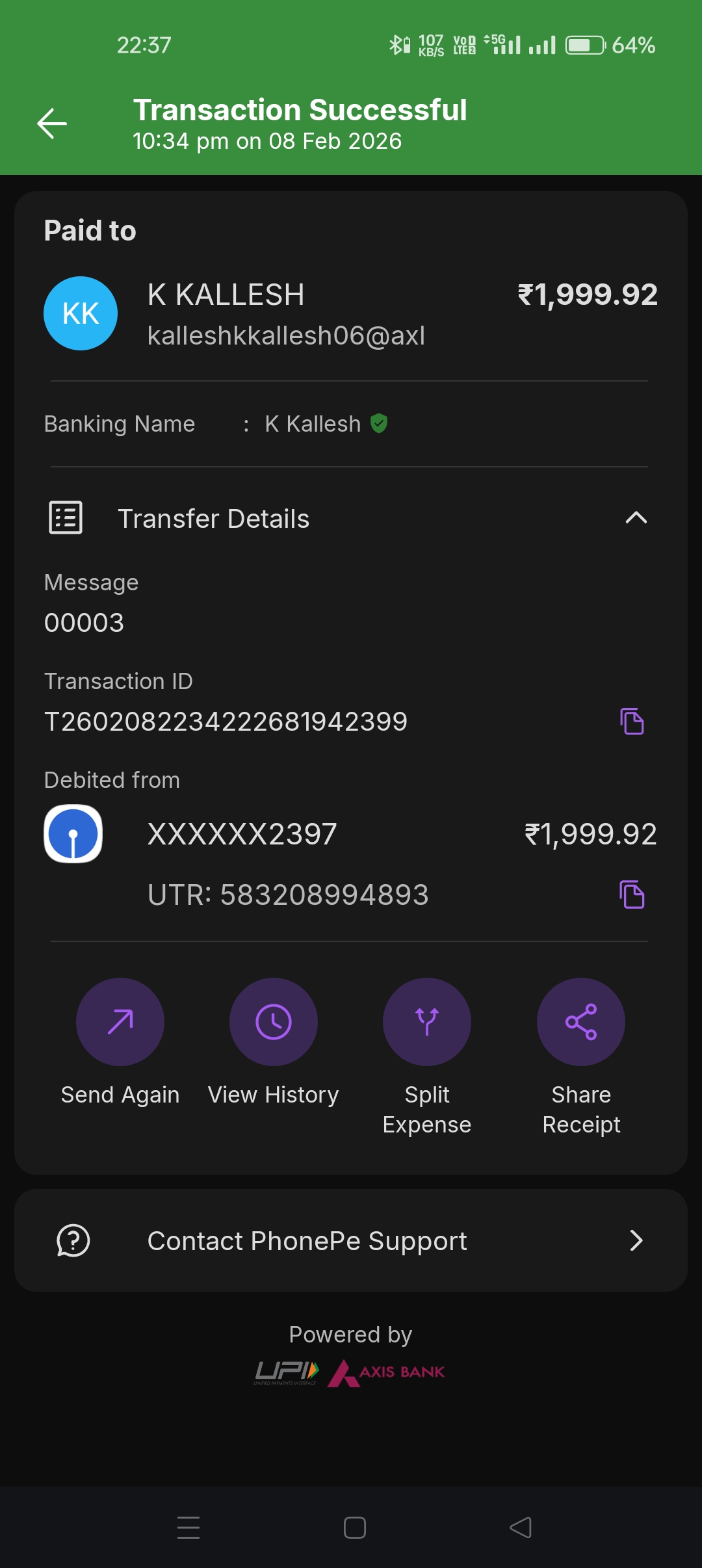
Task: Tap the system home button
Action: tap(355, 1528)
